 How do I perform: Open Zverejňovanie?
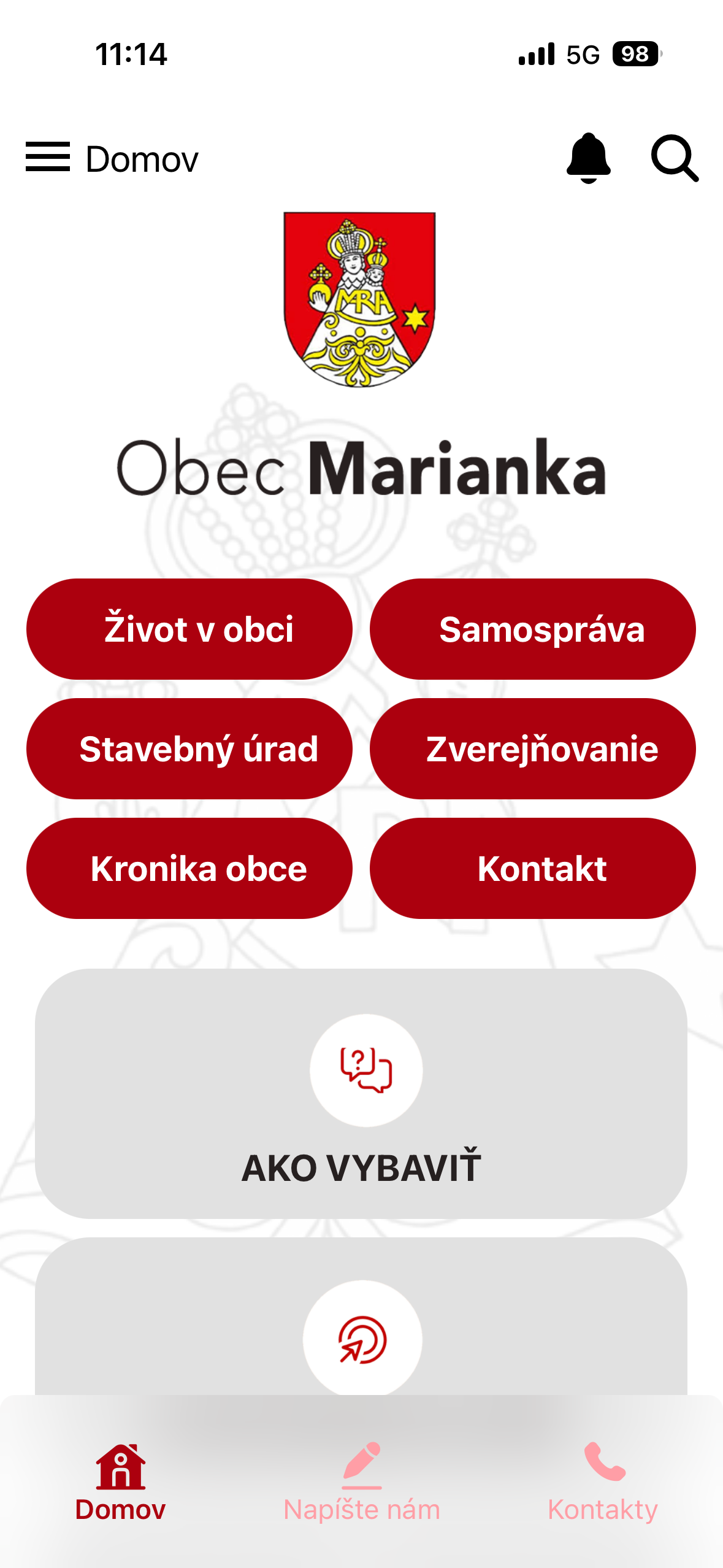pyautogui.click(x=533, y=748)
